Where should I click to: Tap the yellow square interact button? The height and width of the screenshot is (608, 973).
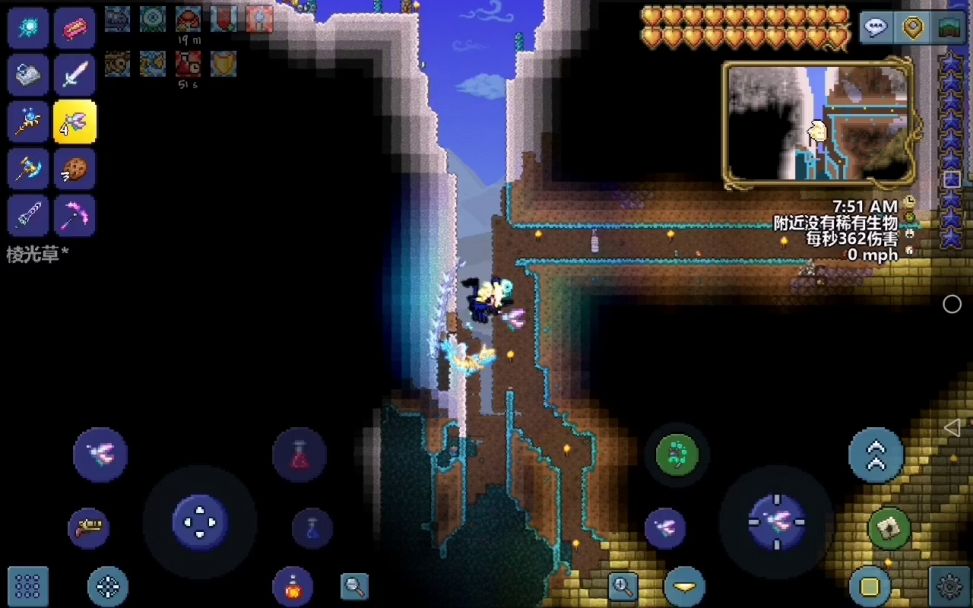tap(869, 586)
